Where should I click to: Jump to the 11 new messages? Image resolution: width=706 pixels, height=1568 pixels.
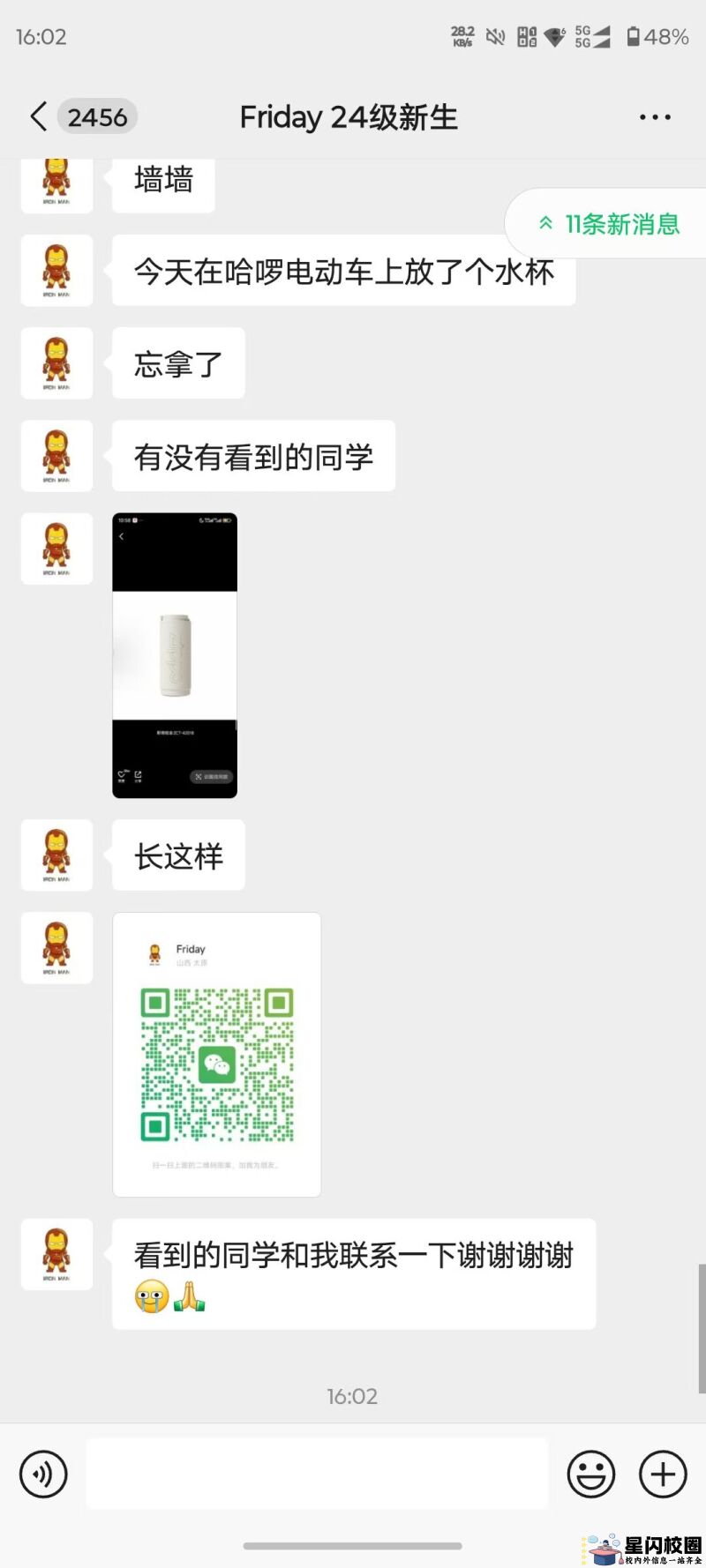tap(610, 224)
